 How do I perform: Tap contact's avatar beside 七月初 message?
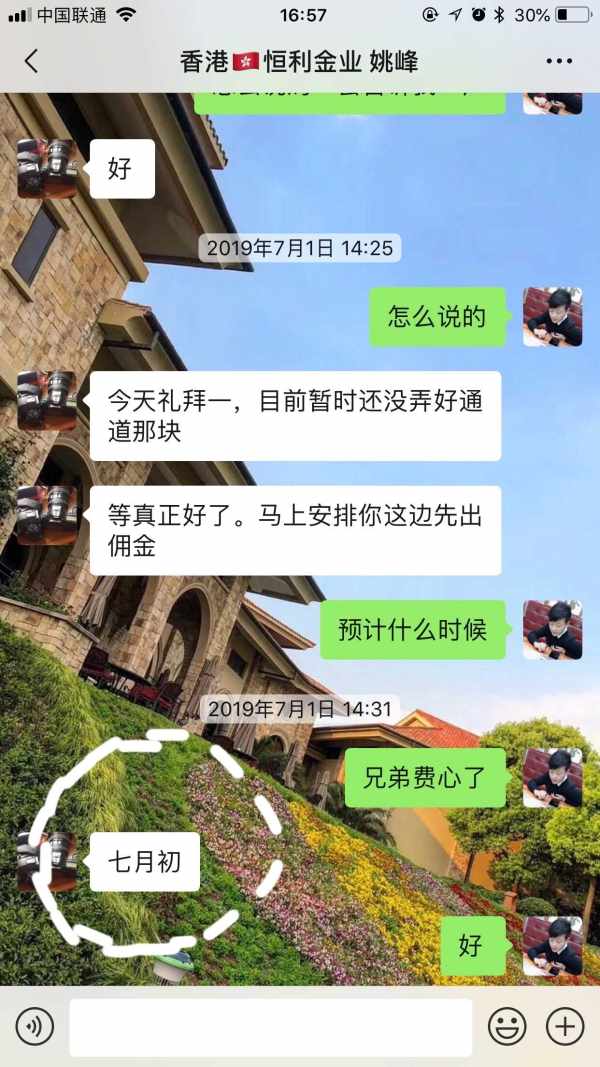coord(47,861)
